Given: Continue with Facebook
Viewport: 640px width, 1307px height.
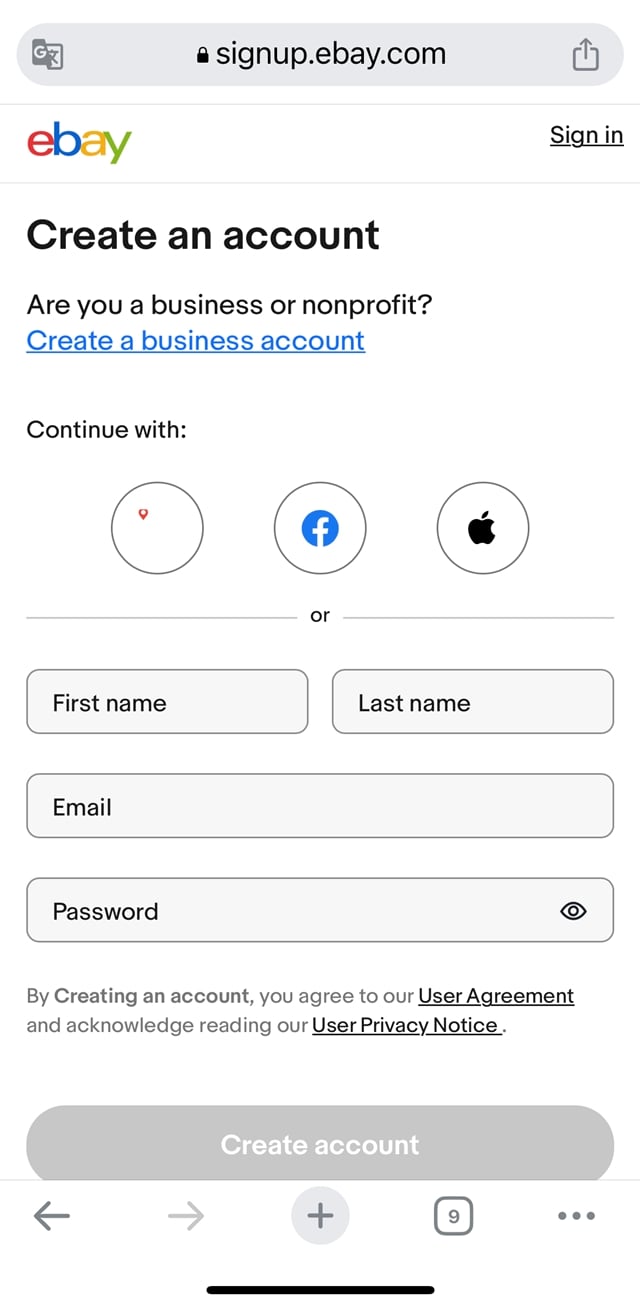Looking at the screenshot, I should [320, 528].
